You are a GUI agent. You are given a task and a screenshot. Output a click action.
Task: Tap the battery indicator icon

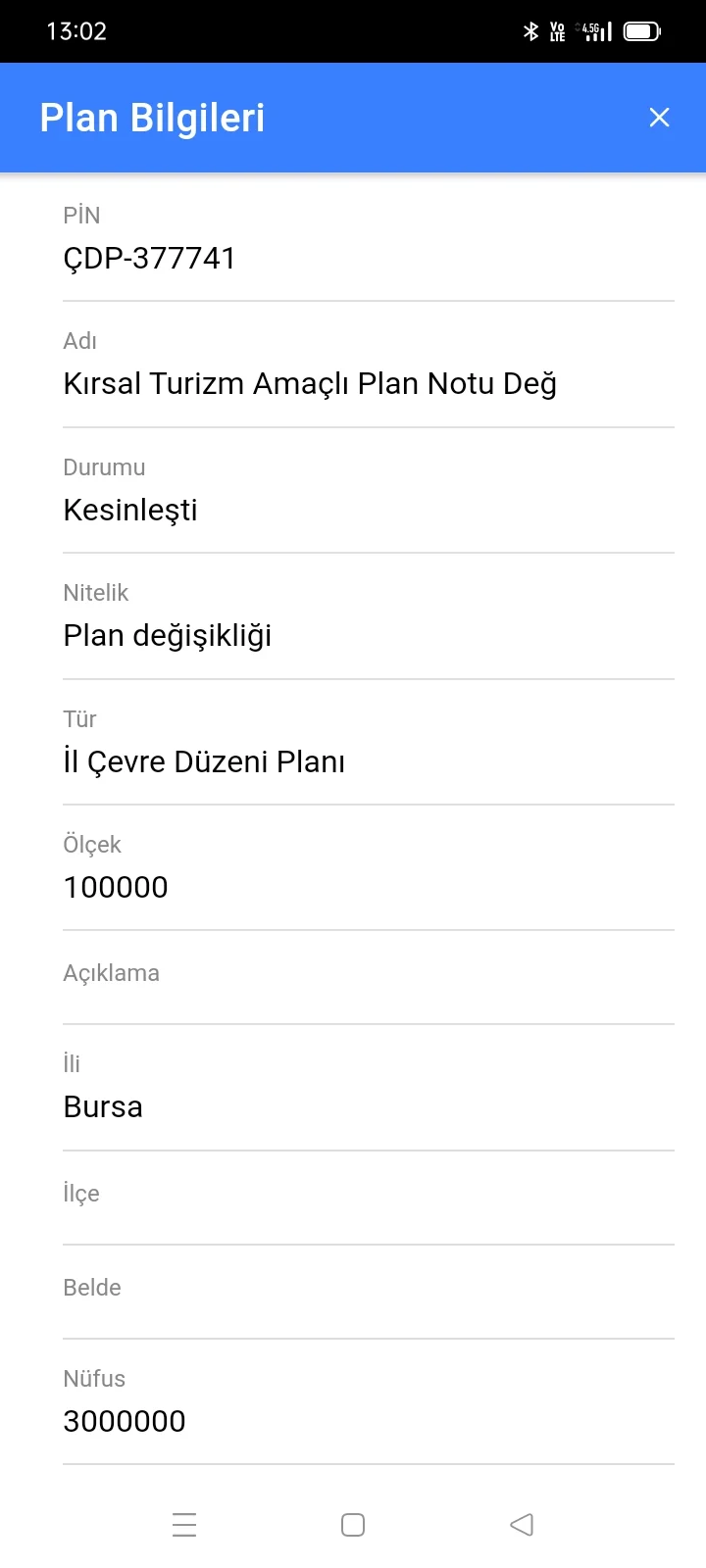(x=641, y=30)
